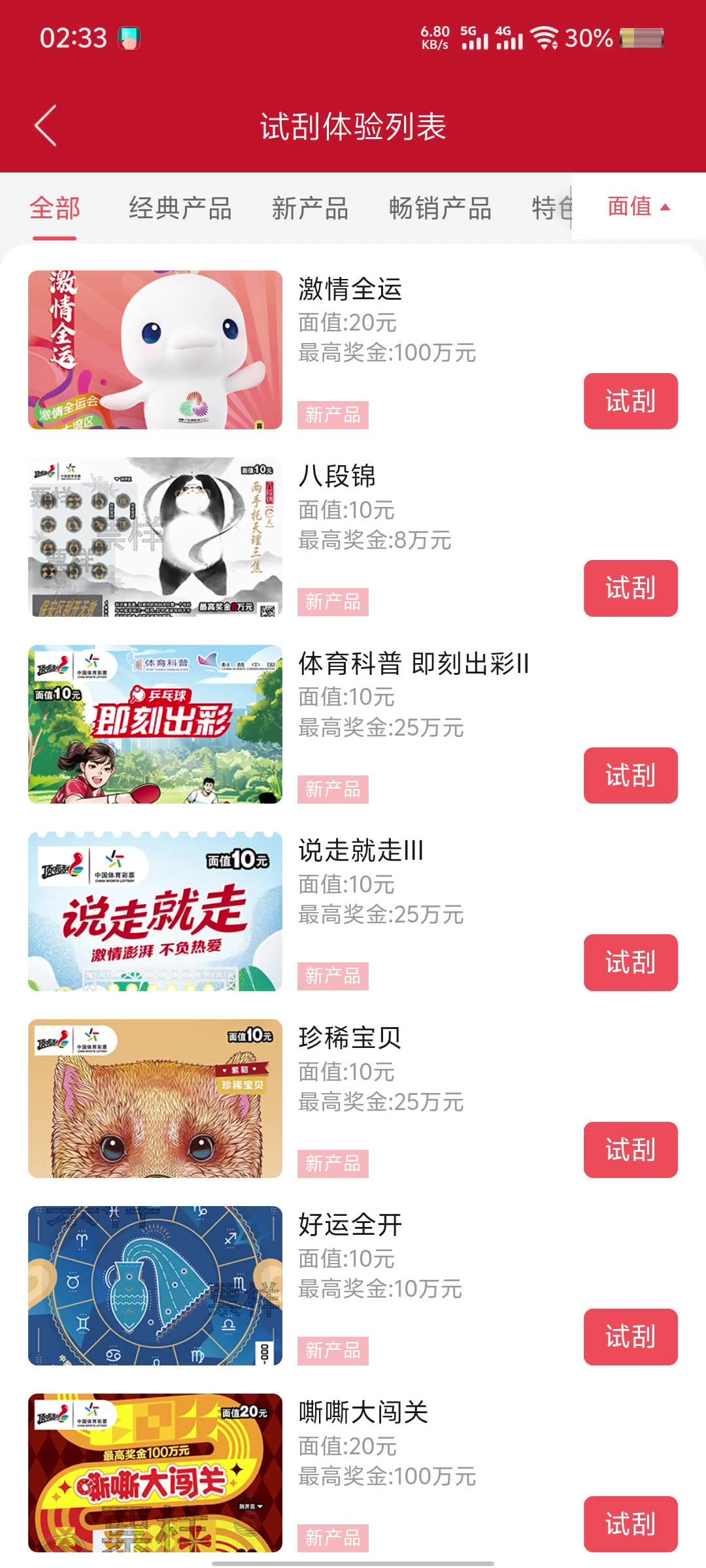Viewport: 706px width, 1568px height.
Task: Switch to the 畅销产品 tab
Action: [440, 208]
